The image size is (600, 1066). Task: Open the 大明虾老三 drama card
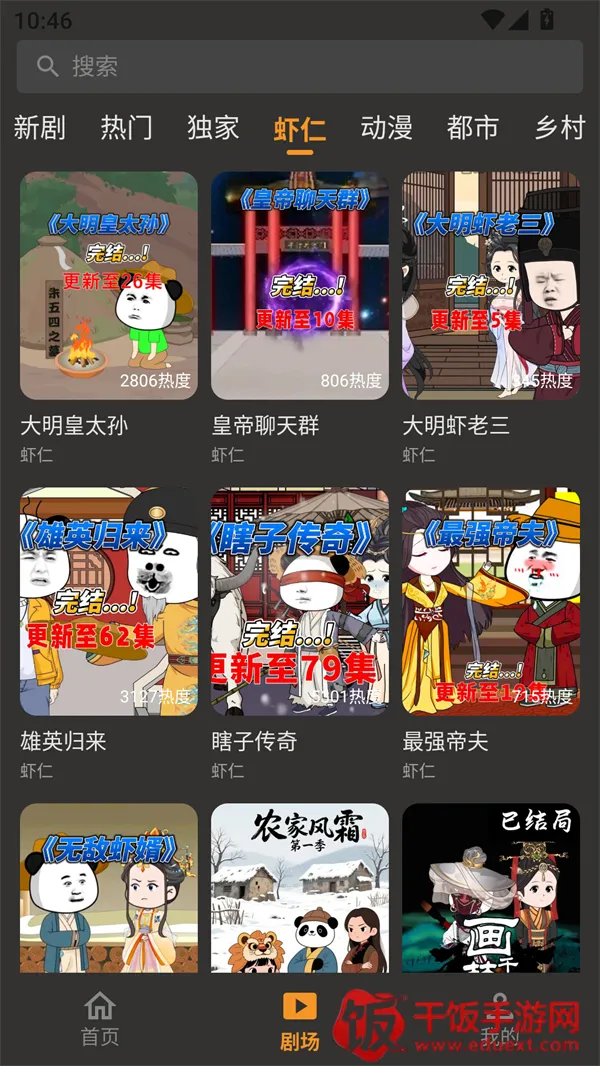491,287
